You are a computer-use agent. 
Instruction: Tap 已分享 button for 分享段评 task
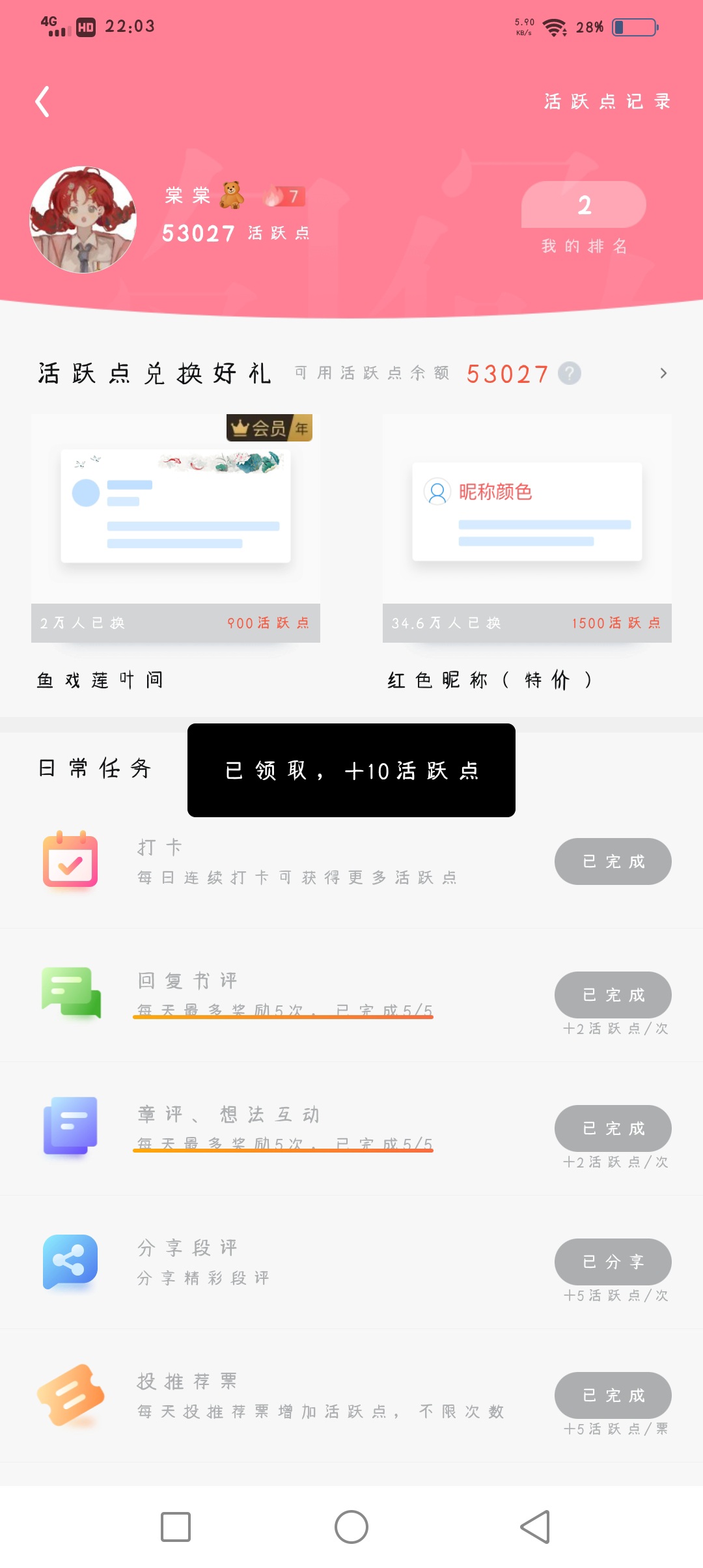coord(613,1261)
